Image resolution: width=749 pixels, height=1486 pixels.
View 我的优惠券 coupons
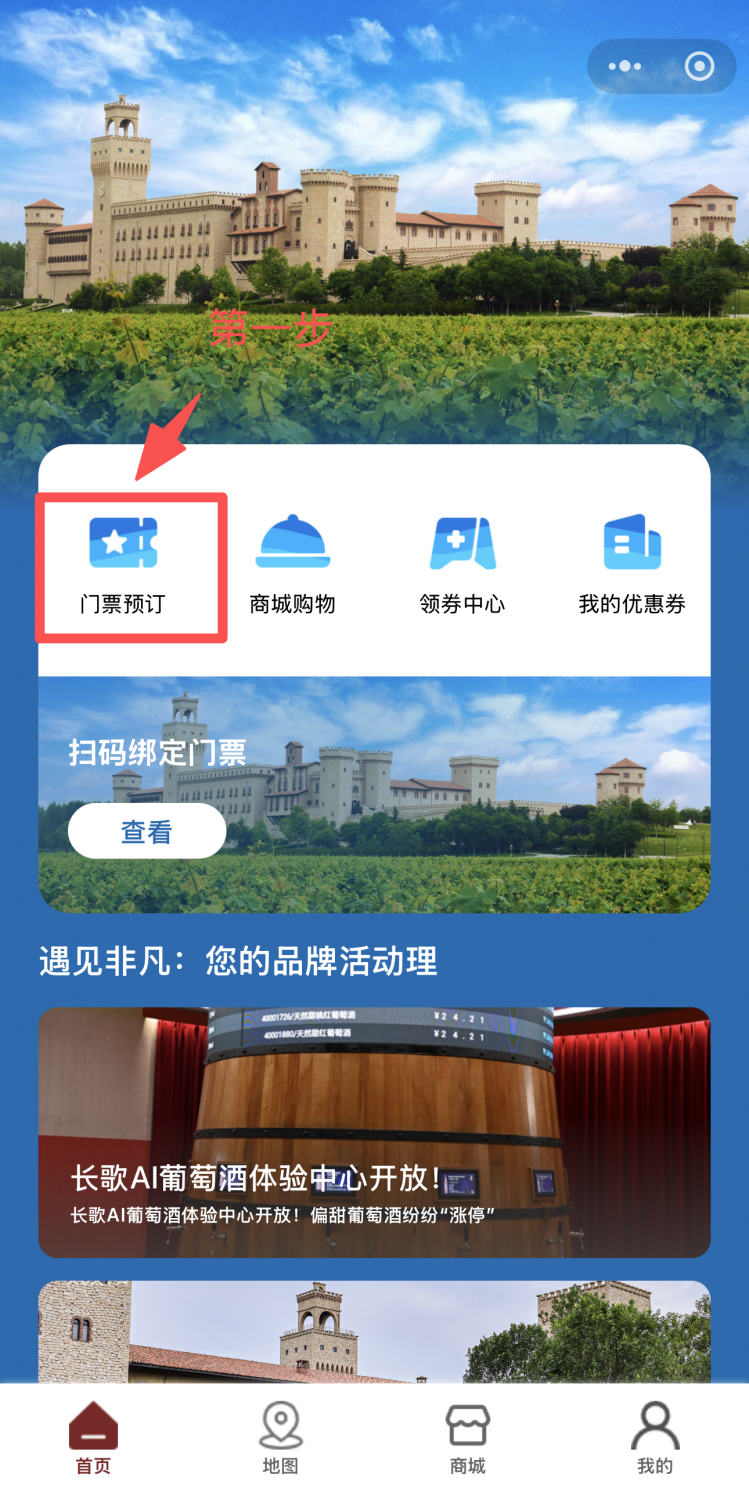[632, 565]
